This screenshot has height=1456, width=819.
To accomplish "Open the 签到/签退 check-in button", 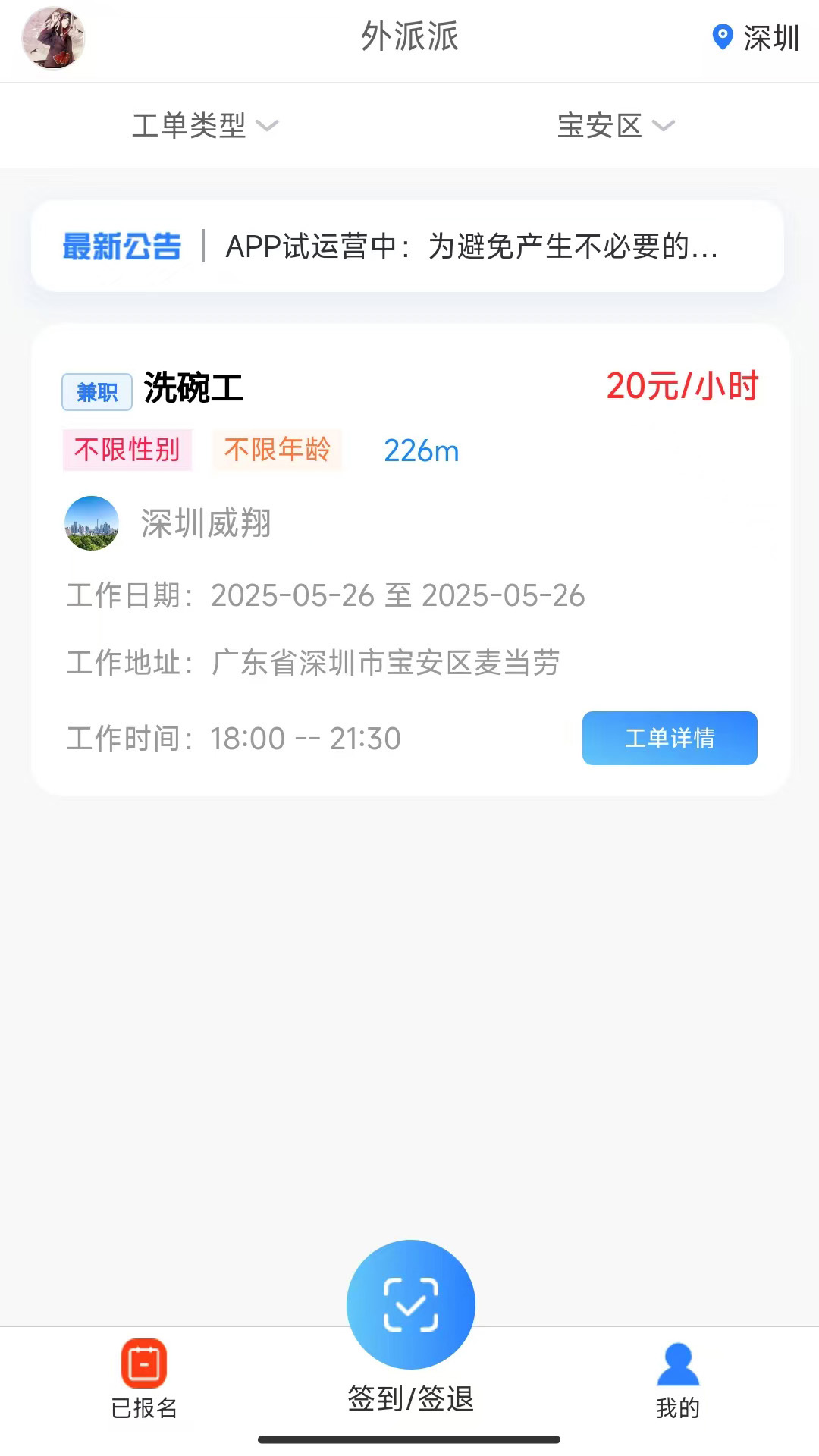I will pos(410,1304).
